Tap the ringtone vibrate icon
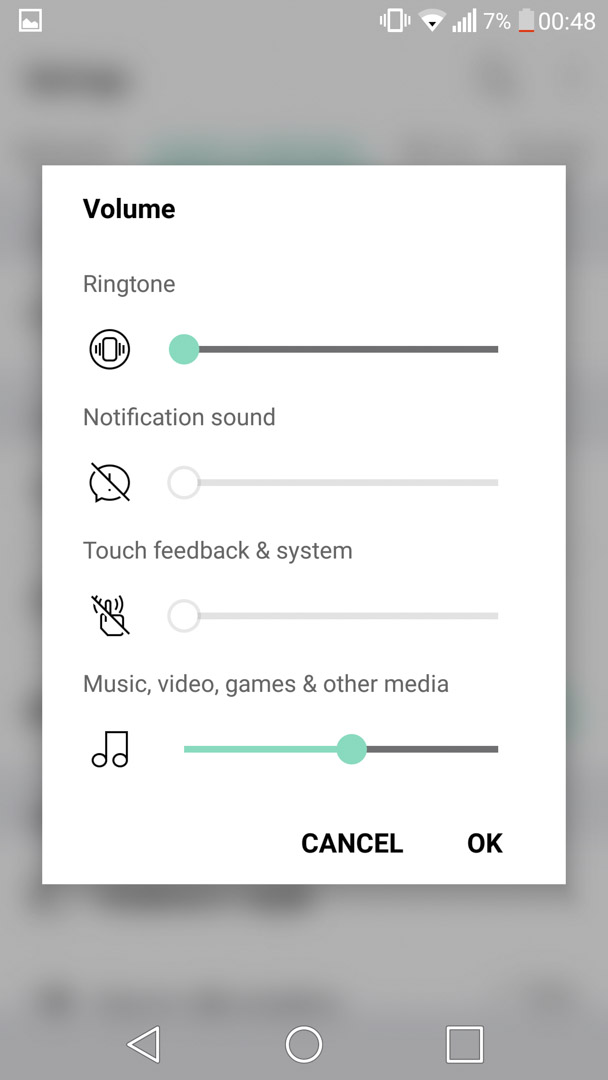This screenshot has height=1080, width=608. (x=109, y=349)
